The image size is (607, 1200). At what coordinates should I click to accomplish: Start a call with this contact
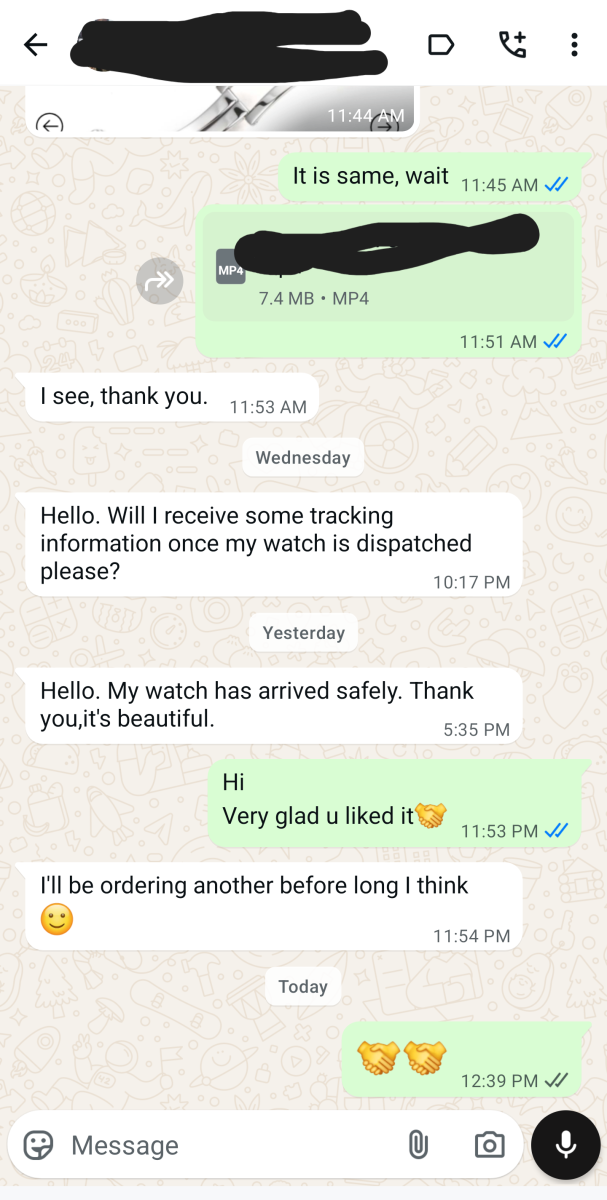pyautogui.click(x=512, y=44)
